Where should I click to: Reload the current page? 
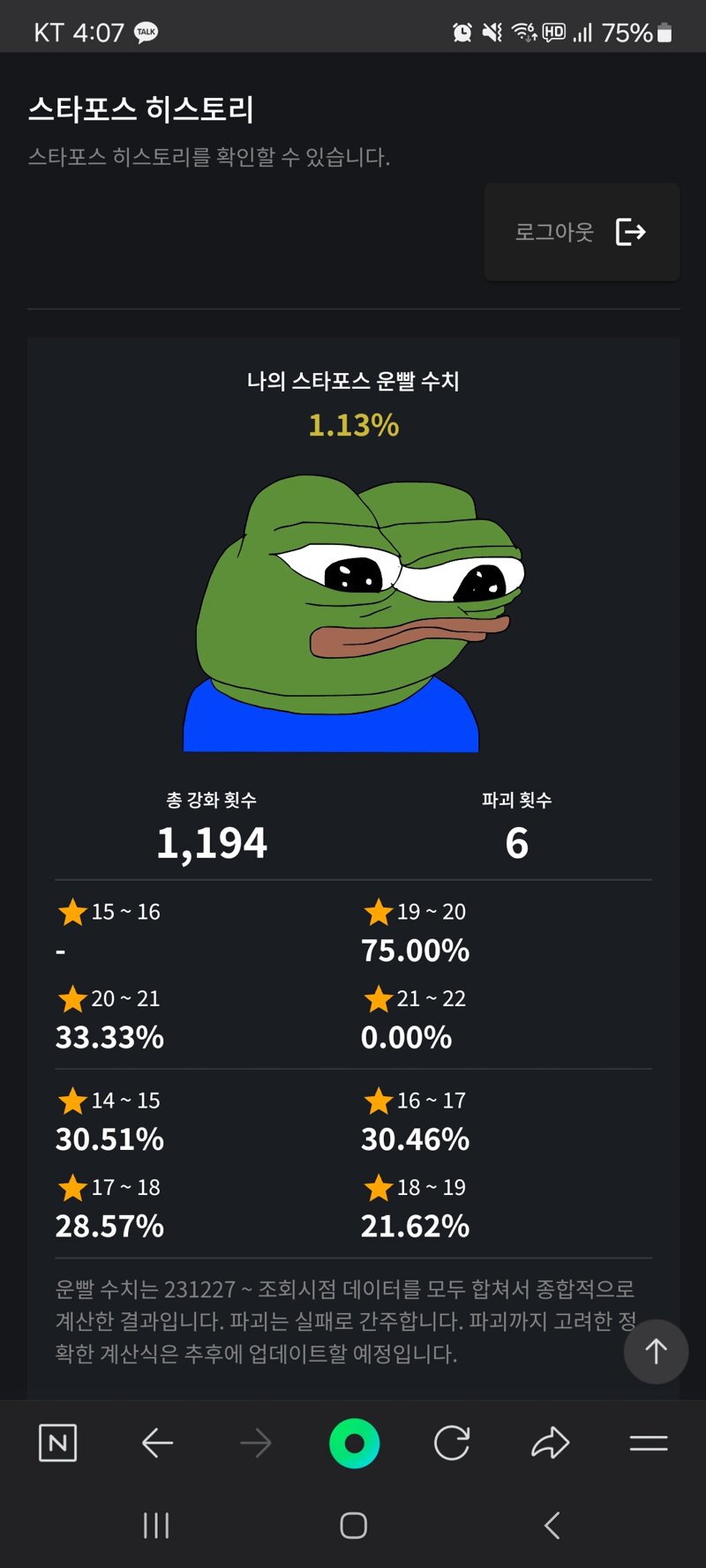click(x=452, y=1443)
